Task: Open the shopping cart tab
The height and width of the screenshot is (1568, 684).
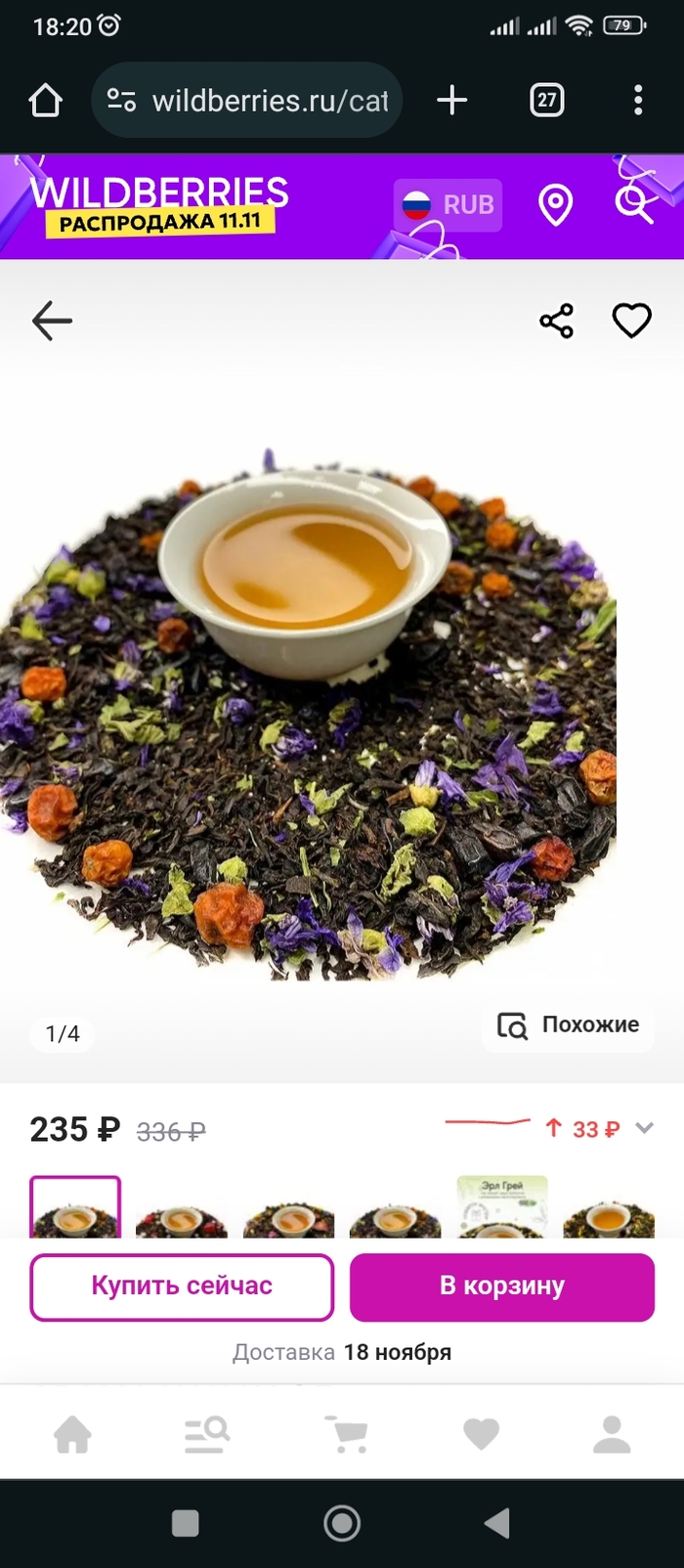Action: (345, 1434)
